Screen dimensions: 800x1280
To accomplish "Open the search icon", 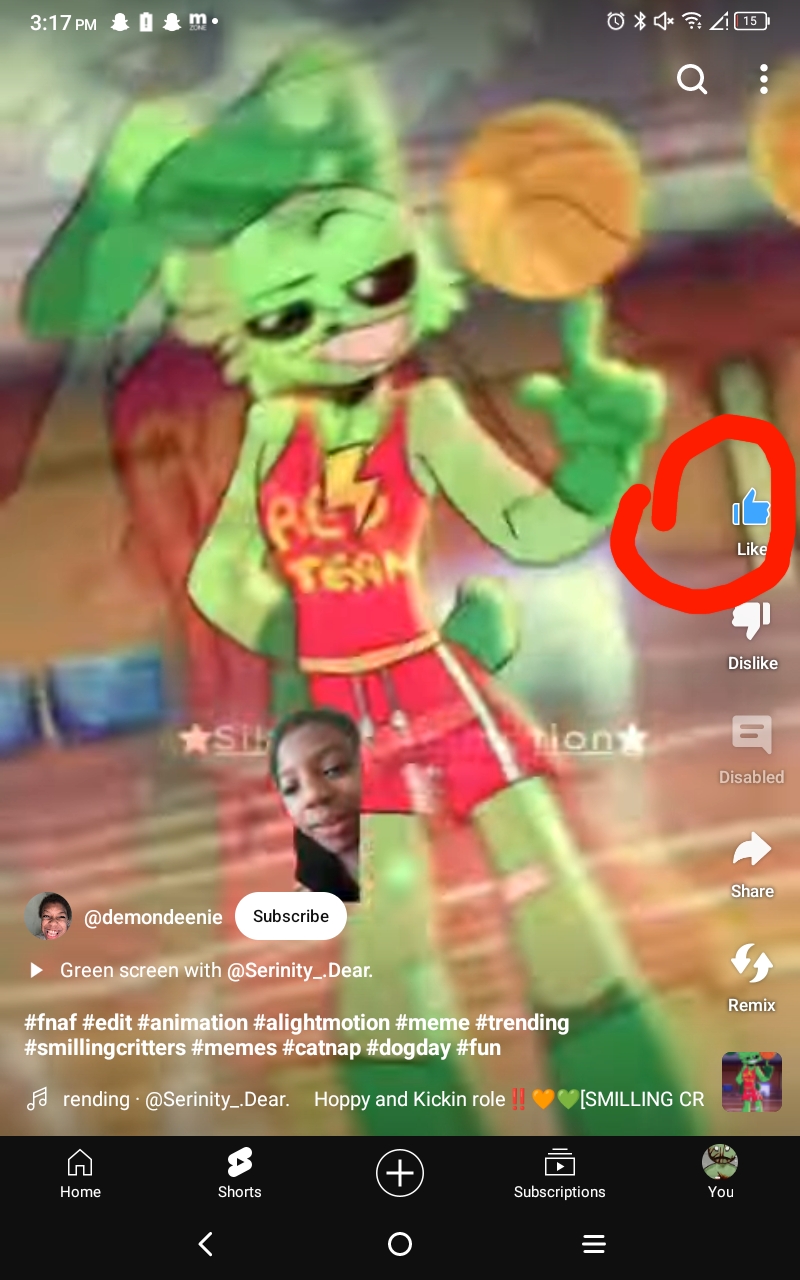I will [x=692, y=79].
